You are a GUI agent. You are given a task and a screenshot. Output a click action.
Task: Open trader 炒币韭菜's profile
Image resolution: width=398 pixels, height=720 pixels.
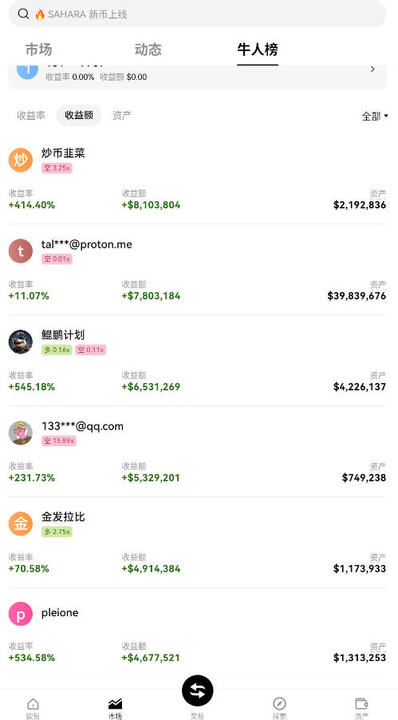[x=197, y=179]
